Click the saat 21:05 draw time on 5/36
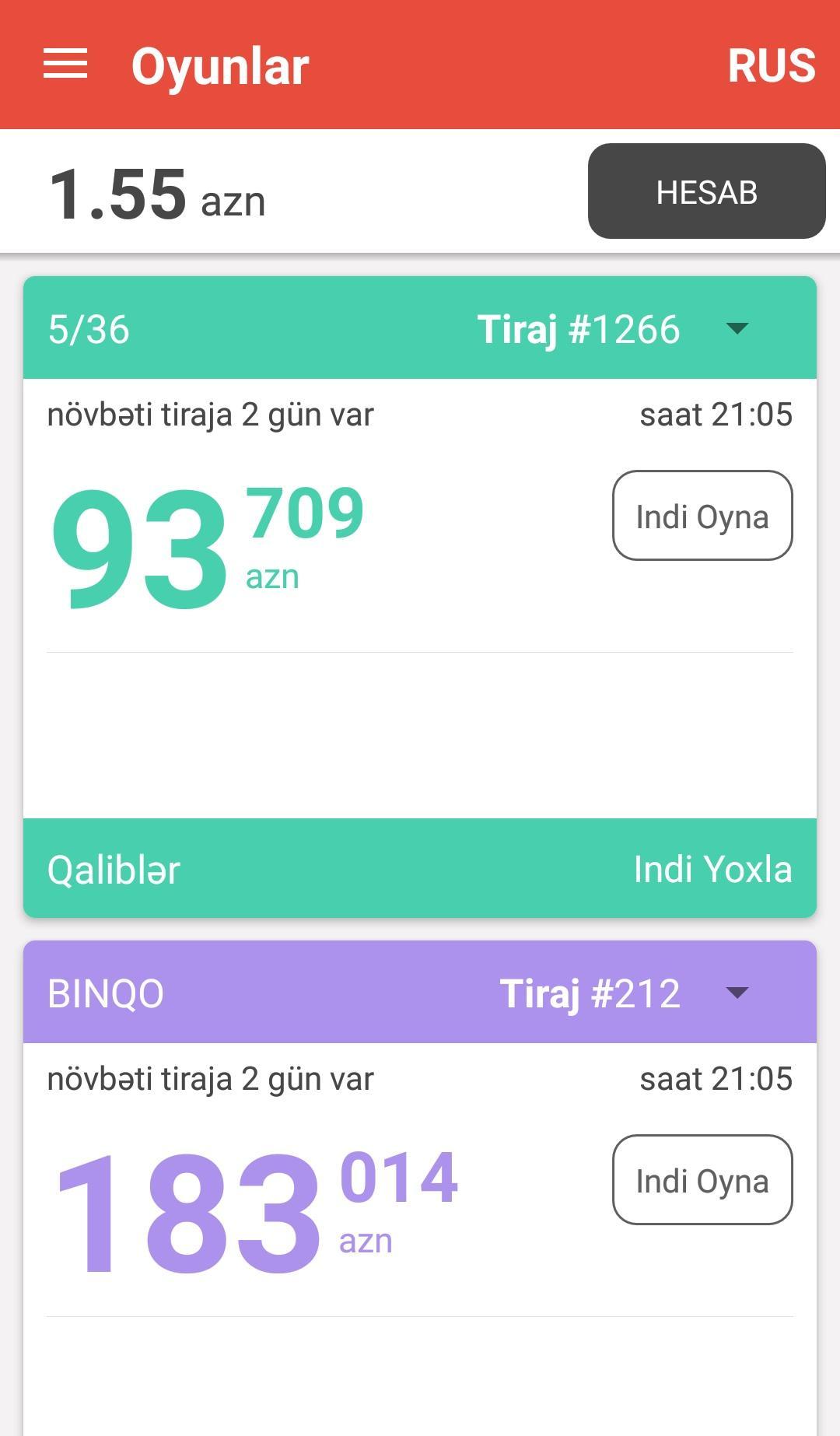Viewport: 840px width, 1436px height. (715, 414)
